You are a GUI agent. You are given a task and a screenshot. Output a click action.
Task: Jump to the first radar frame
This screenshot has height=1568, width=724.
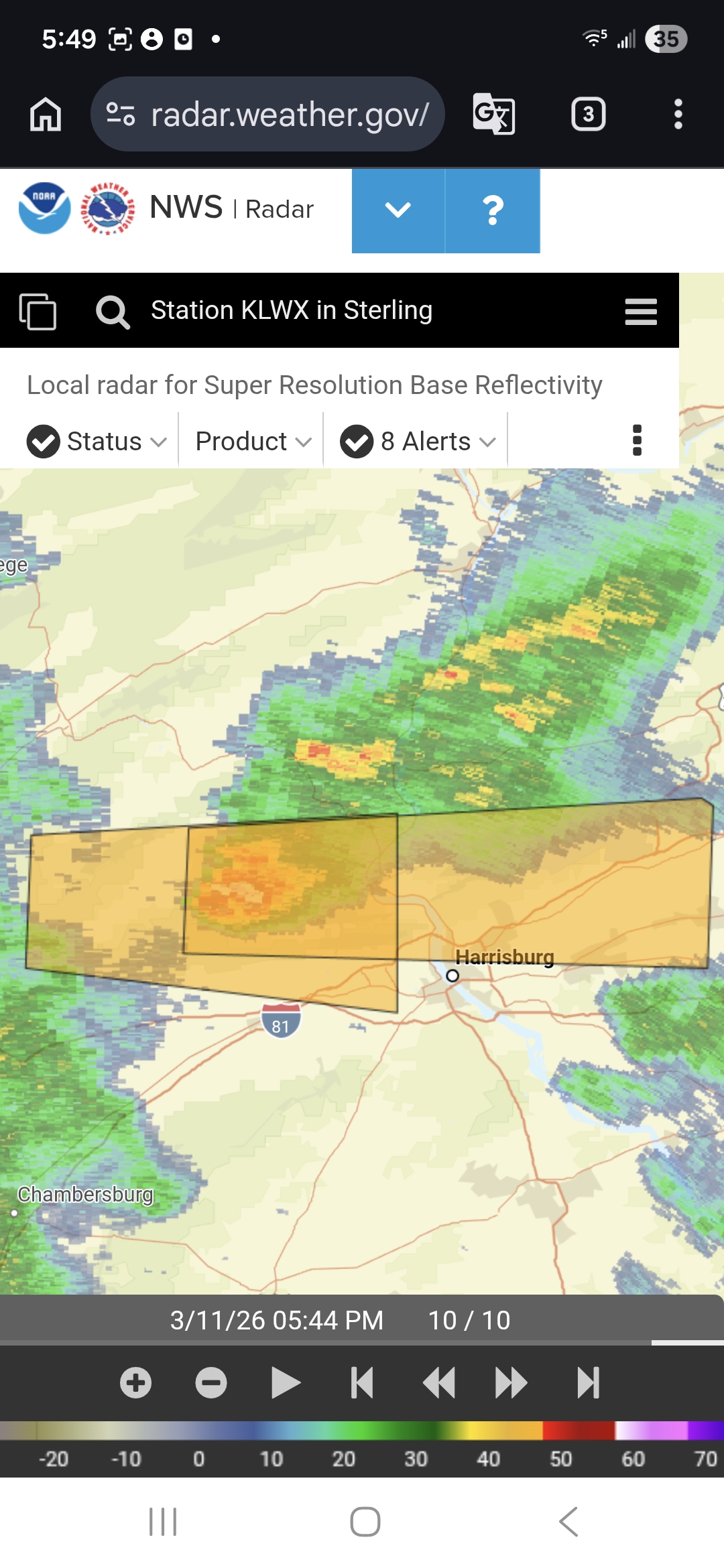pyautogui.click(x=362, y=1382)
